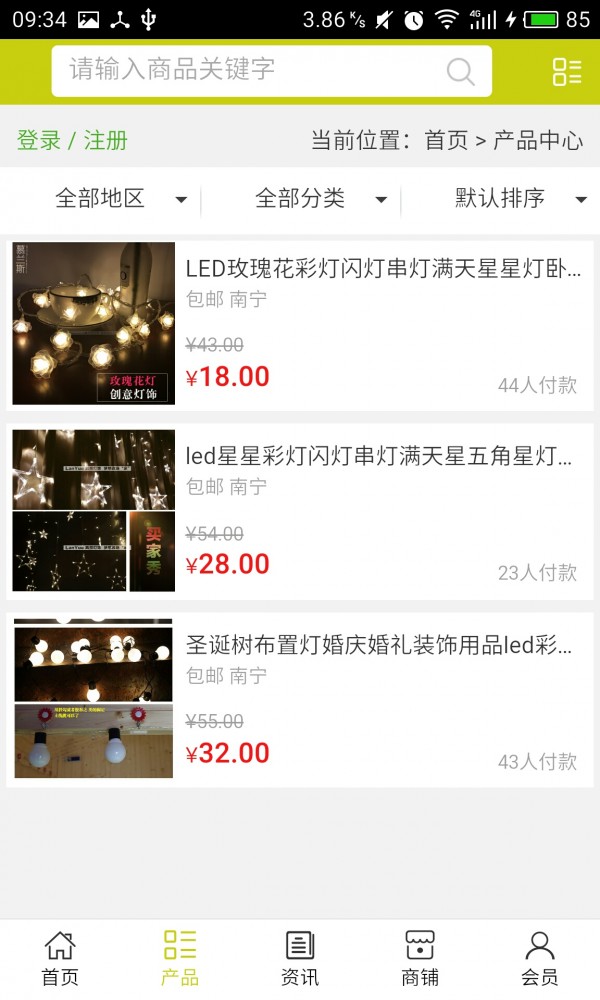Tap the magnifier search icon

point(460,71)
